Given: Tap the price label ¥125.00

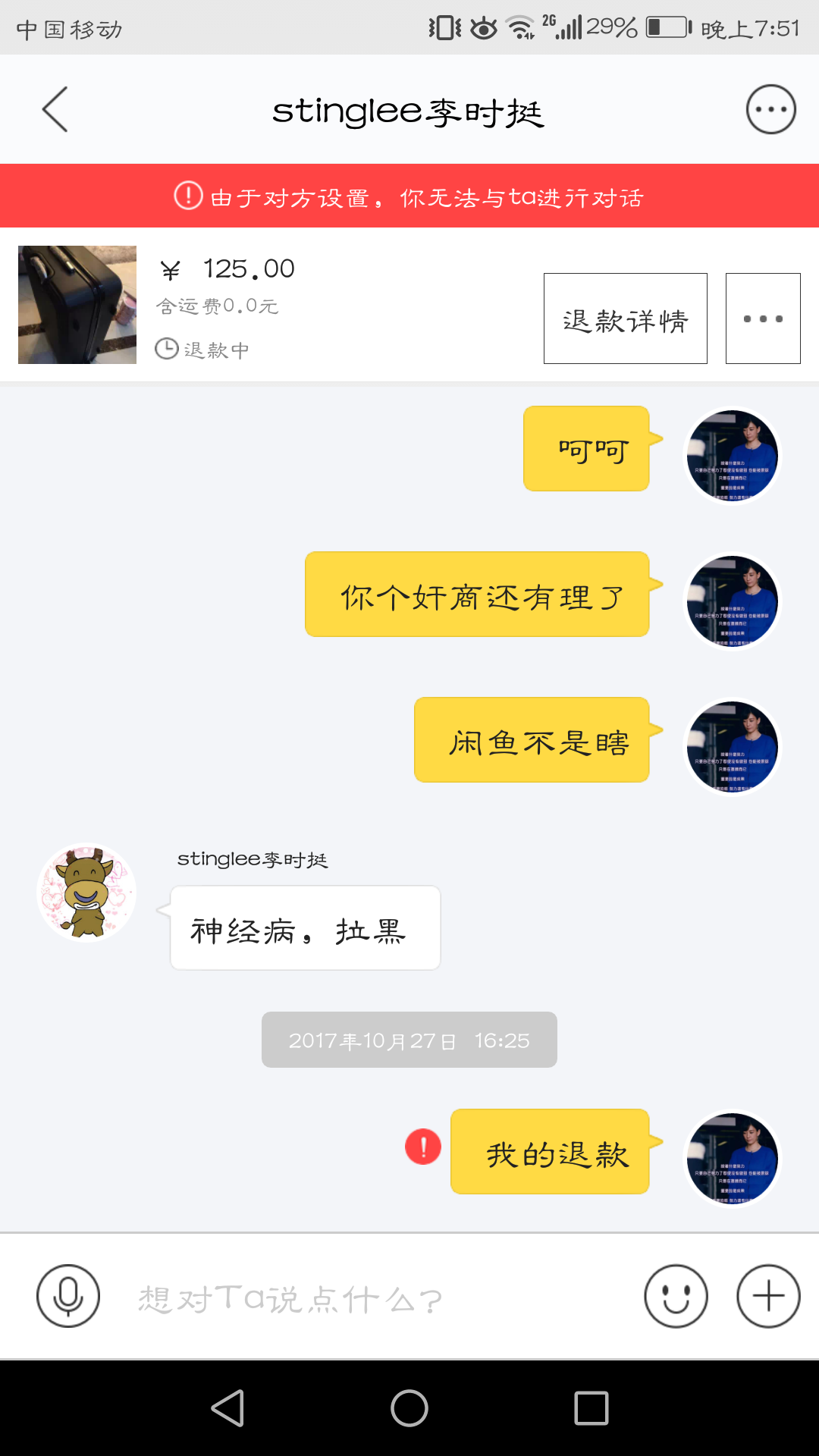Looking at the screenshot, I should point(227,268).
